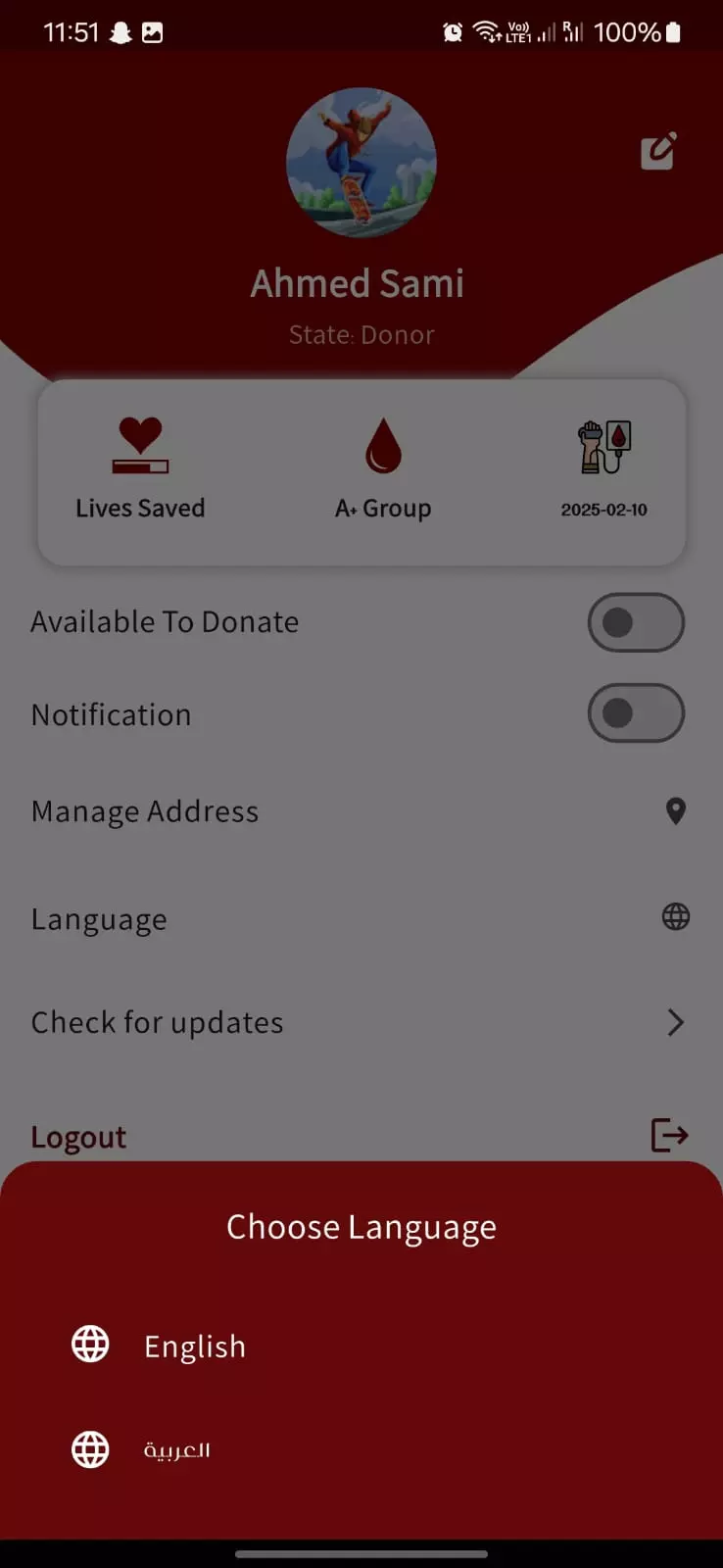Viewport: 723px width, 1568px height.
Task: Tap Ahmed Sami's profile picture
Action: tap(361, 164)
